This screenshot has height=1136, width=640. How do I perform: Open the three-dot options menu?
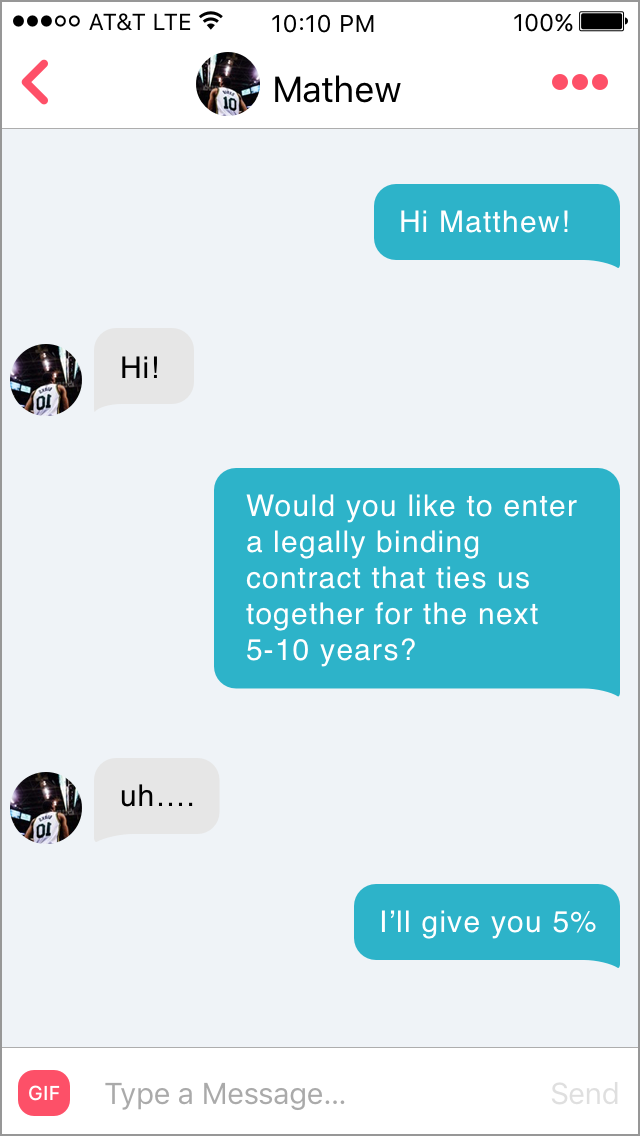[x=580, y=82]
